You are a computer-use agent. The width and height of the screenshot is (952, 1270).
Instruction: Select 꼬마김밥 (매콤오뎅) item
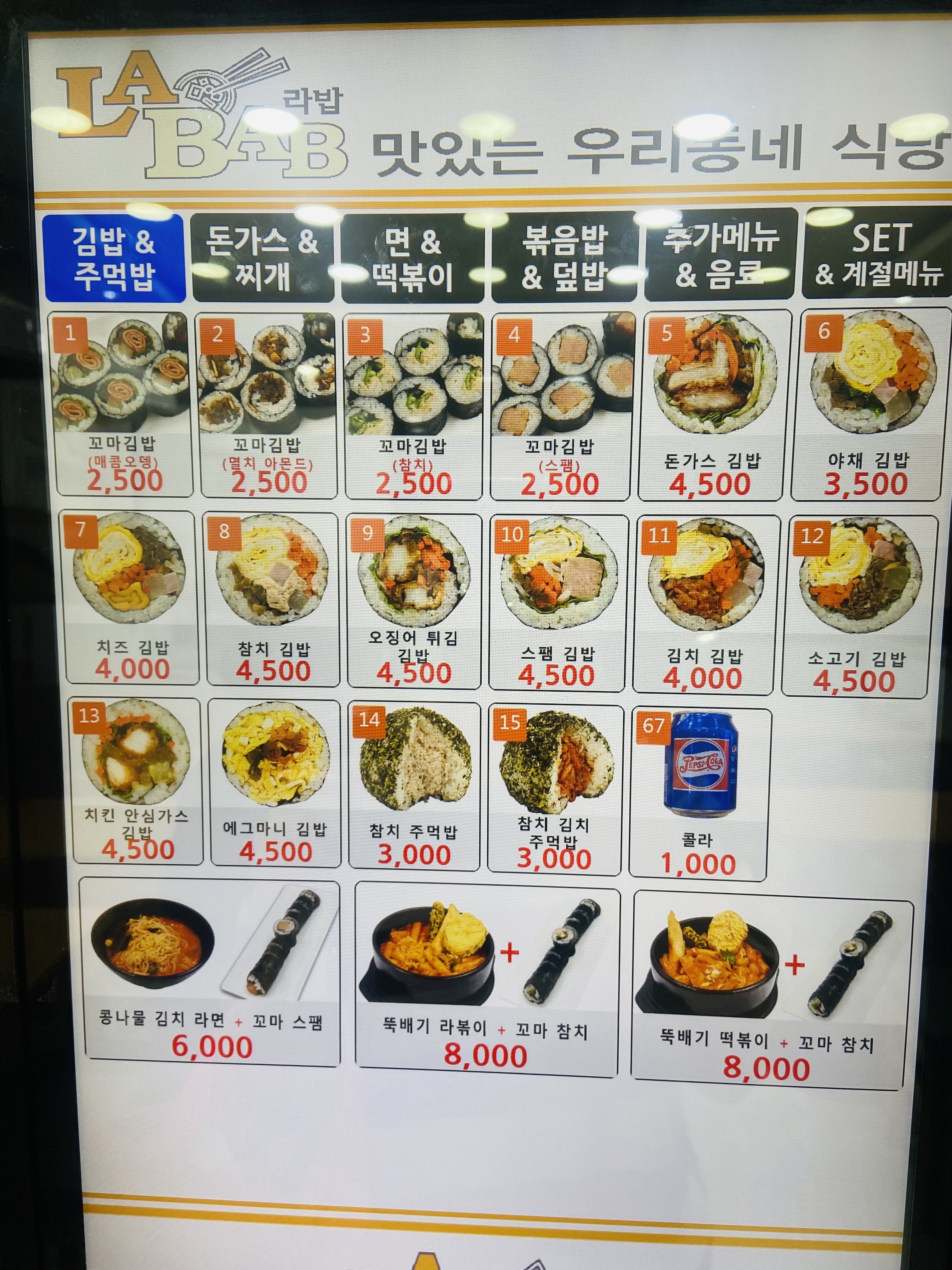(122, 404)
